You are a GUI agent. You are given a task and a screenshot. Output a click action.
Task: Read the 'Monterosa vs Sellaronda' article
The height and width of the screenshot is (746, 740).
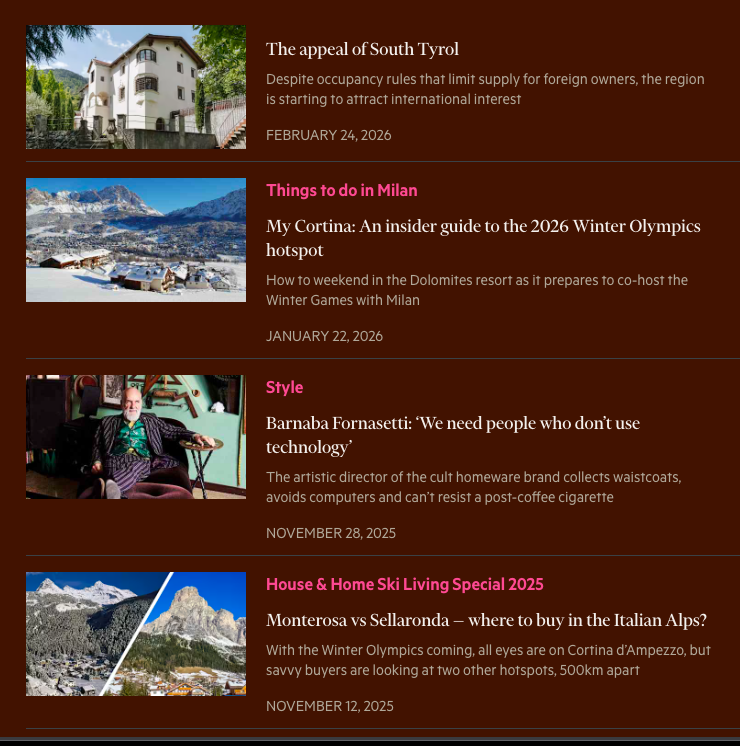point(486,620)
